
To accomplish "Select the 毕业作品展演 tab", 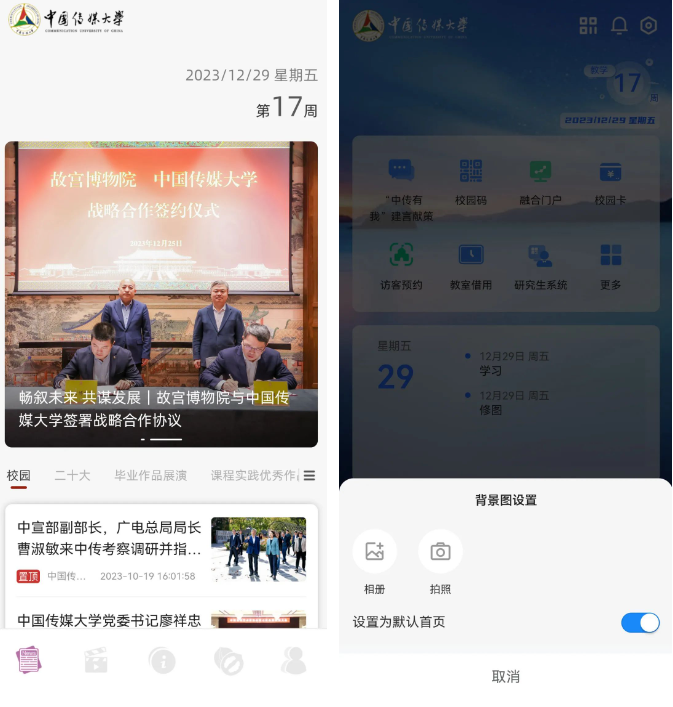I will click(x=150, y=476).
